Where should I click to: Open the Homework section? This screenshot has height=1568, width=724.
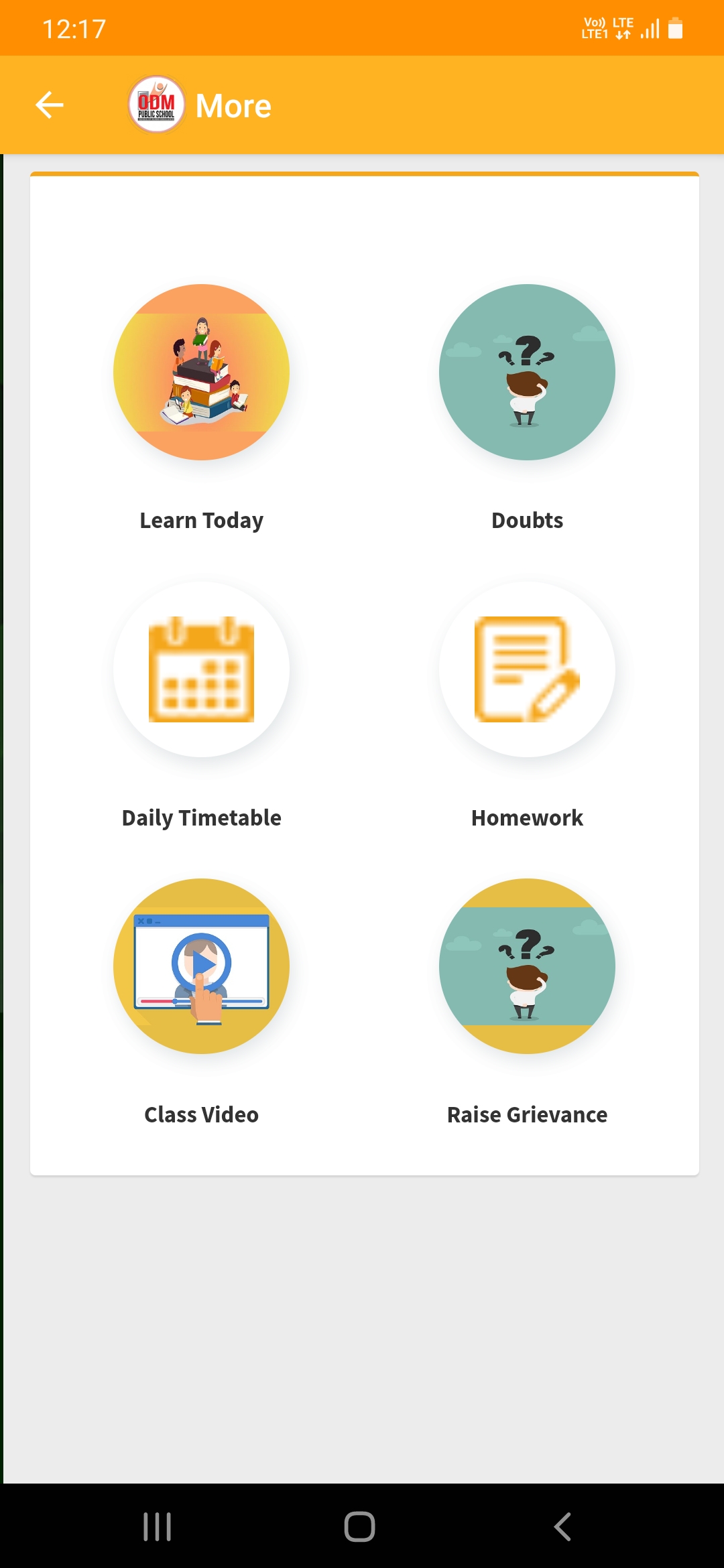527,669
